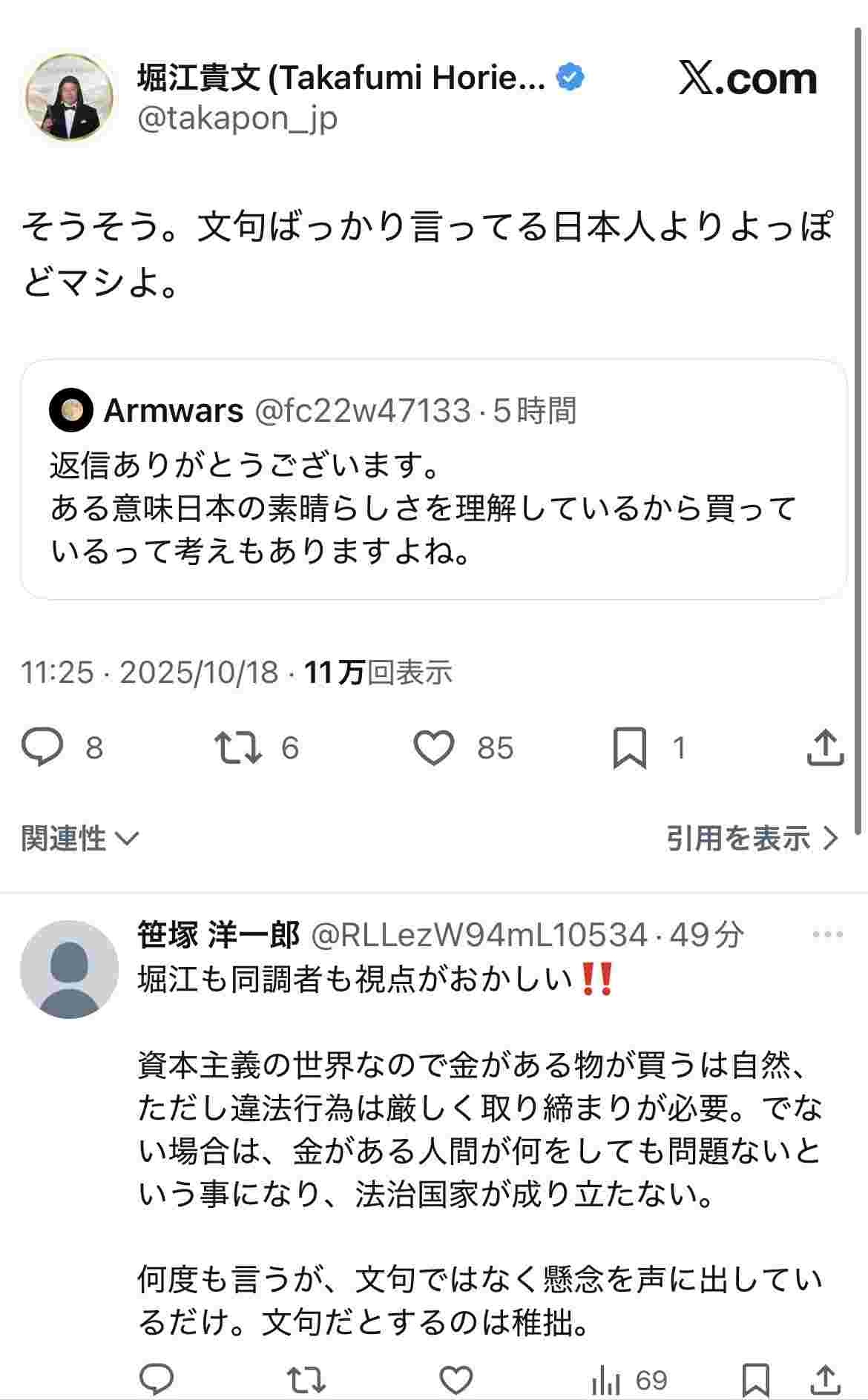This screenshot has height=1400, width=868.
Task: Repost Horie's post with 6 reposts
Action: [238, 747]
